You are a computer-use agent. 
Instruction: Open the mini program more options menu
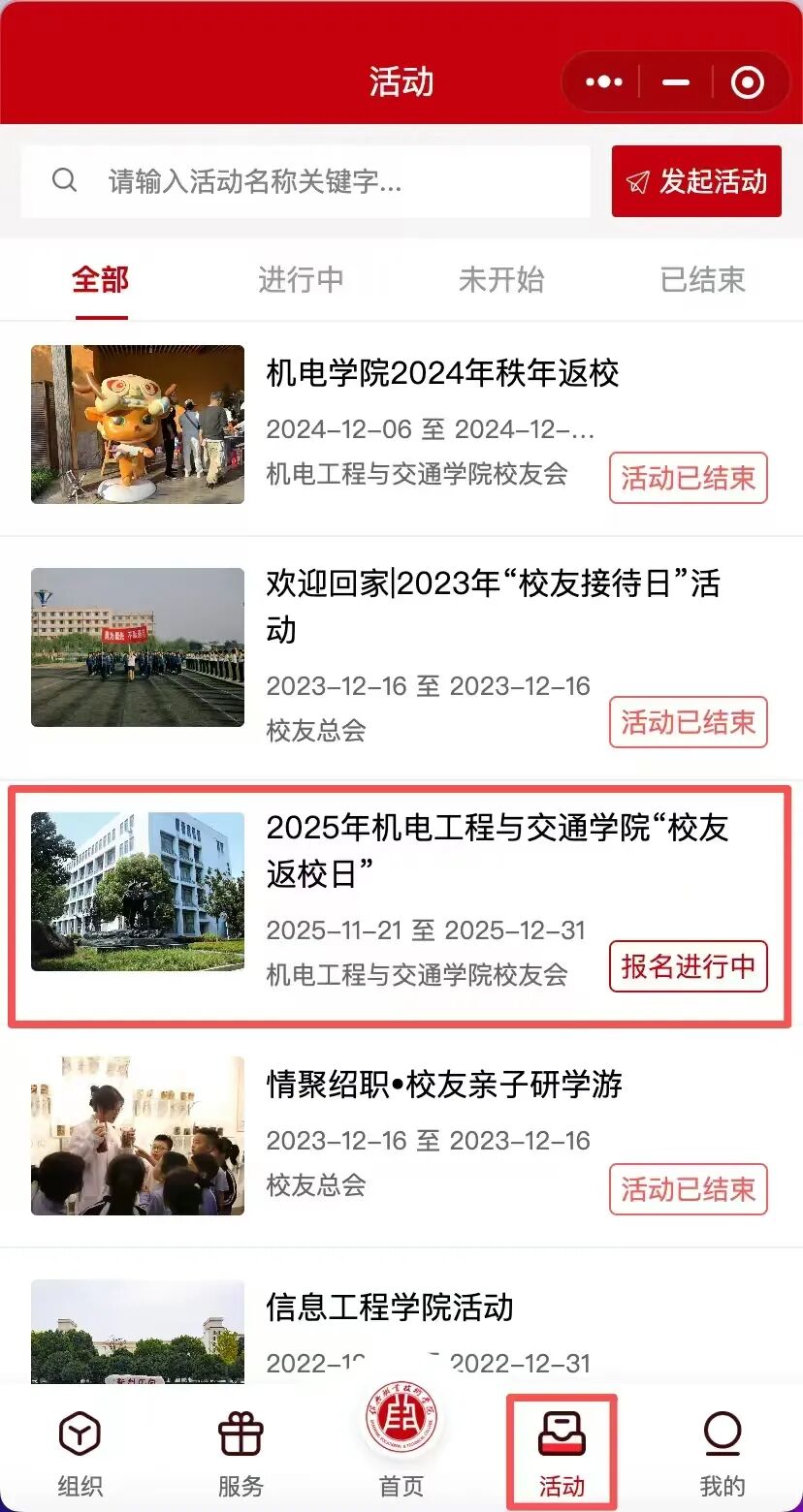click(x=604, y=82)
